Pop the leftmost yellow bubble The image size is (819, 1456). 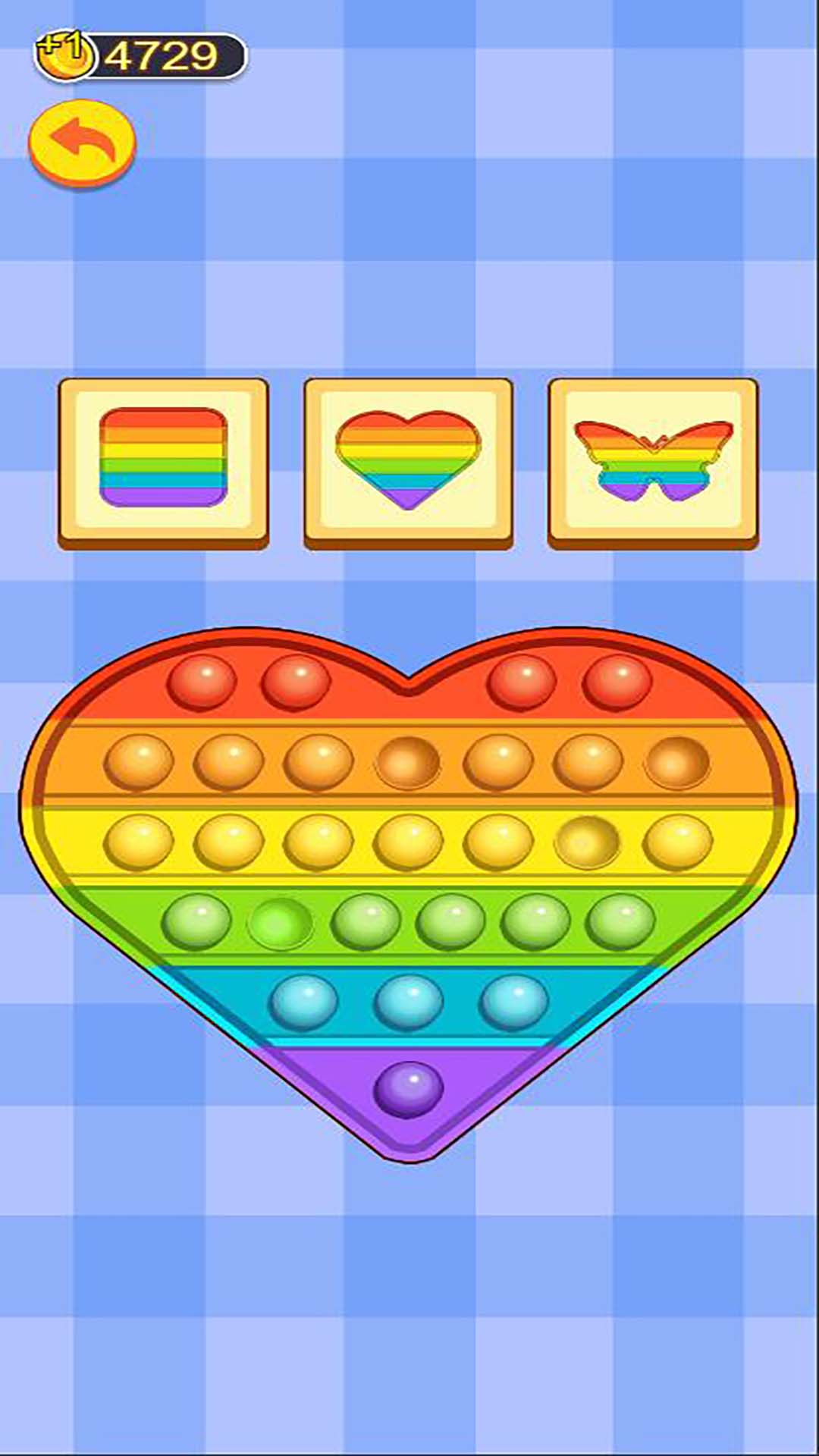coord(138,843)
